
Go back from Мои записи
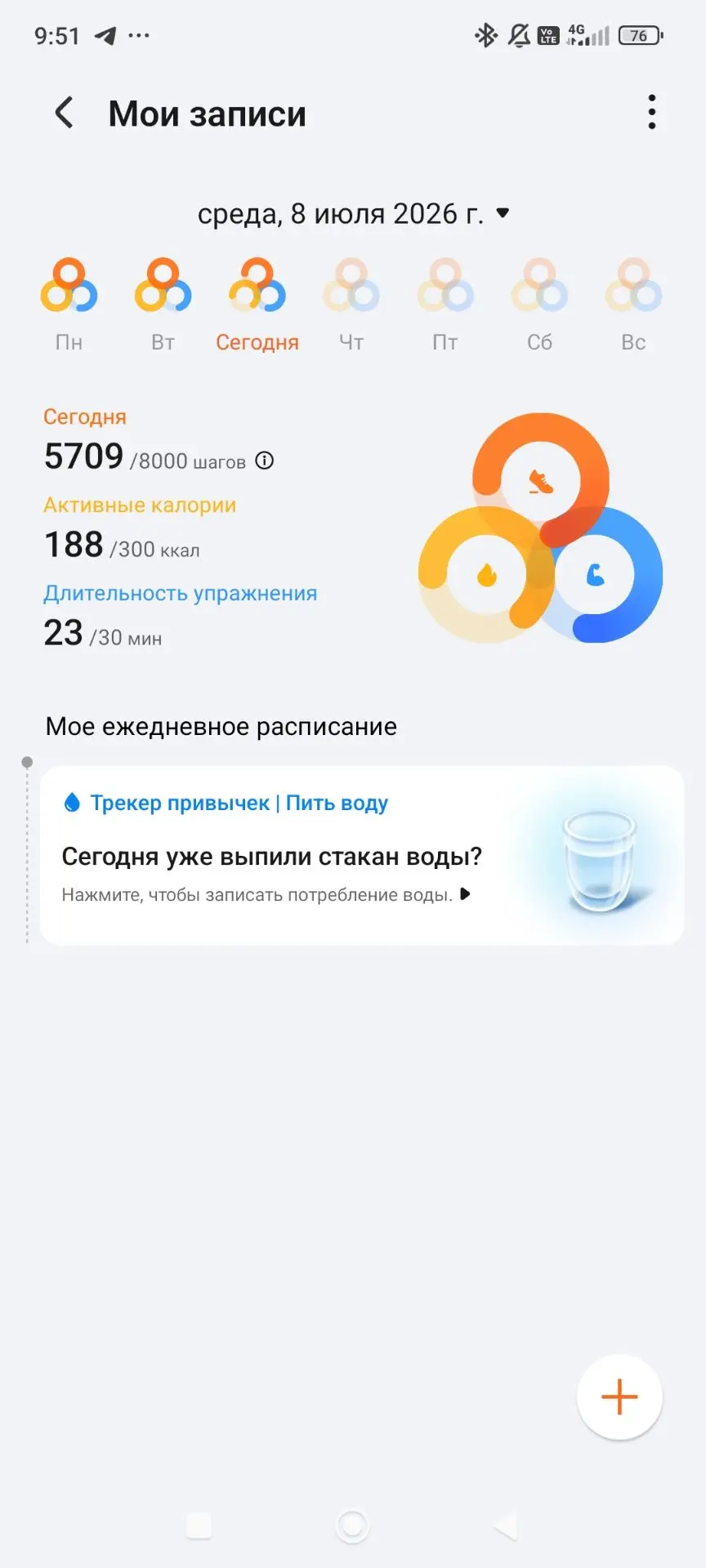point(64,113)
